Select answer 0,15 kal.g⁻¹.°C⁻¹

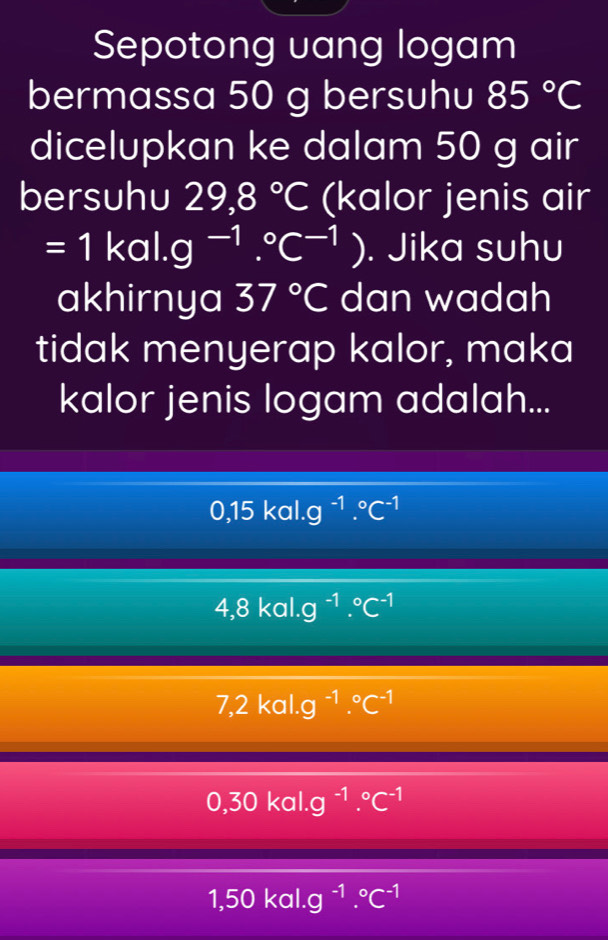click(x=304, y=513)
